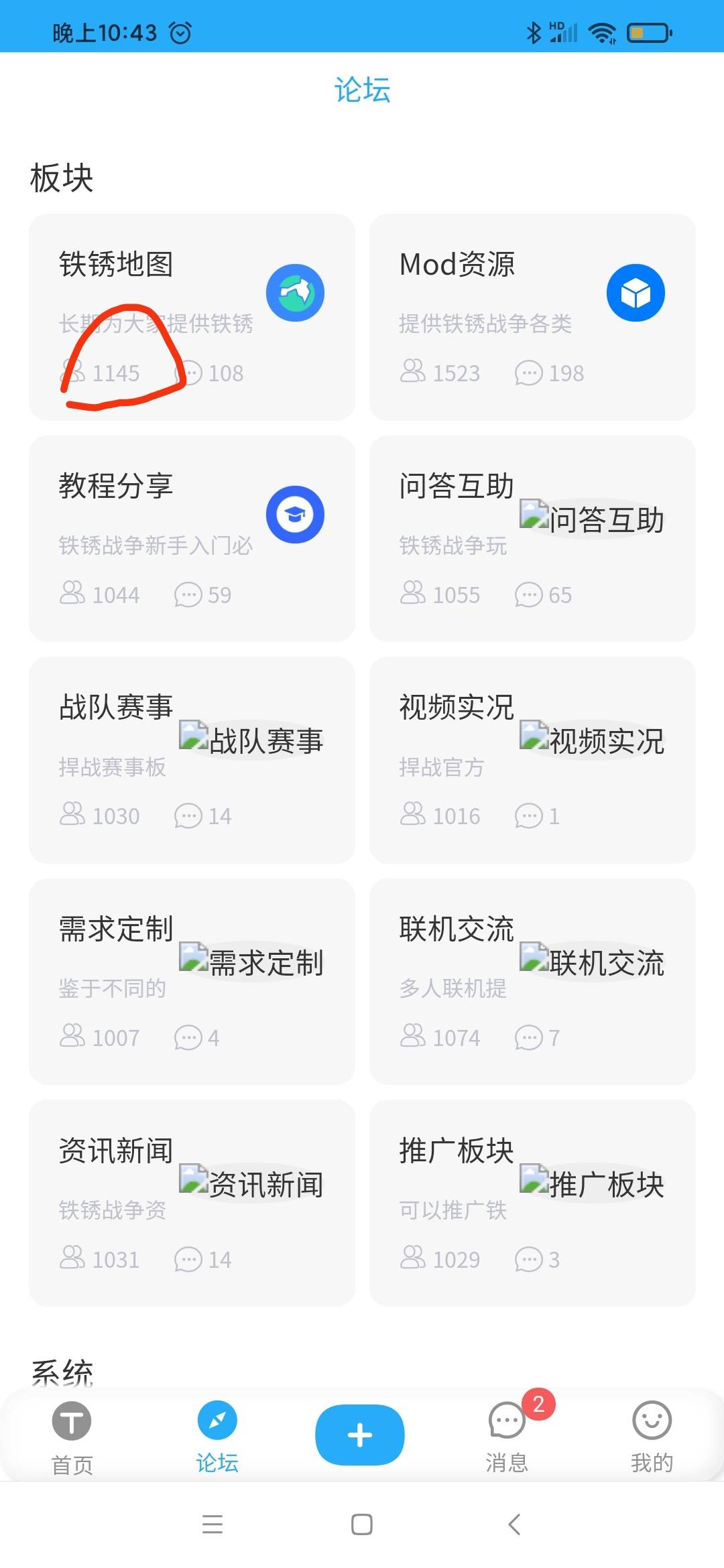Select the 教程分享 board

pos(192,538)
